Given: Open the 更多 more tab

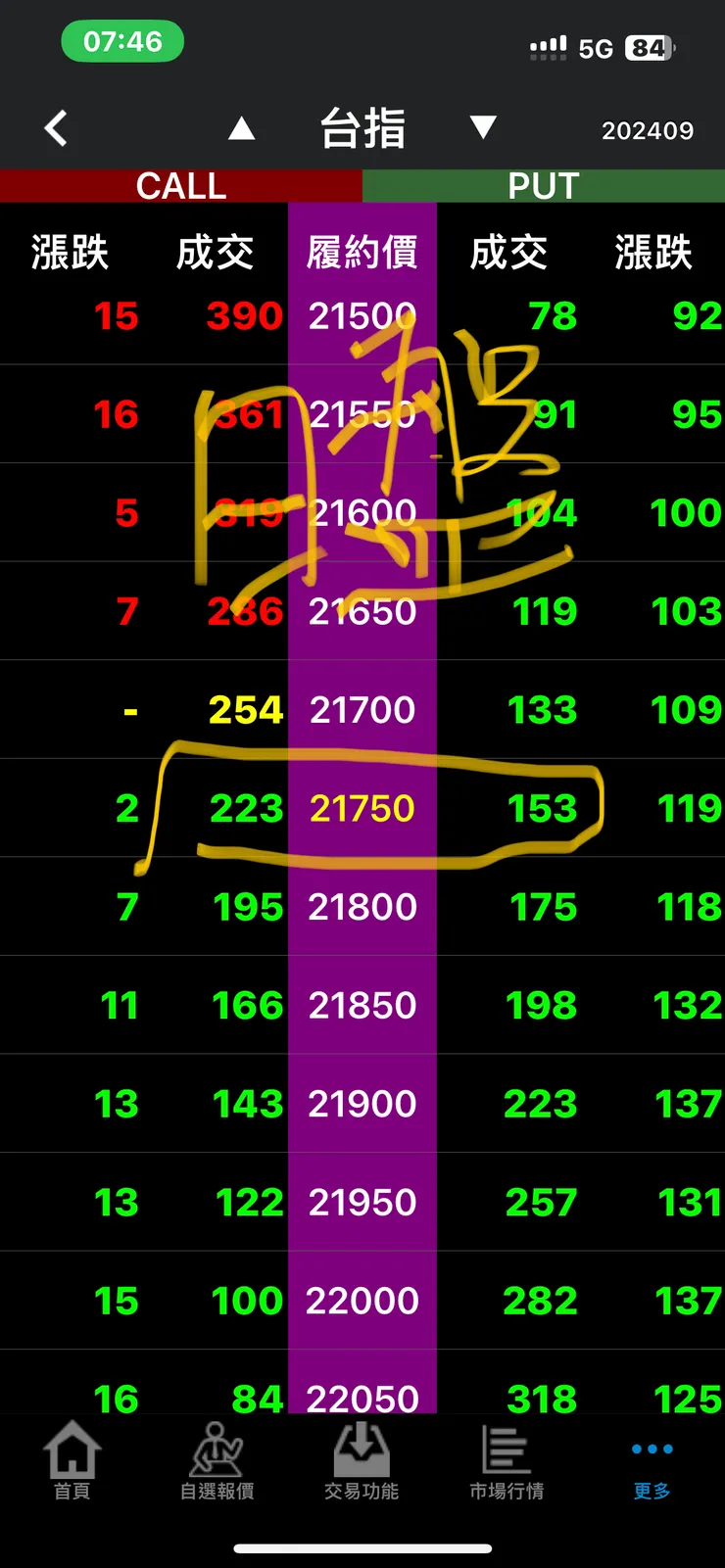Looking at the screenshot, I should pos(652,1463).
